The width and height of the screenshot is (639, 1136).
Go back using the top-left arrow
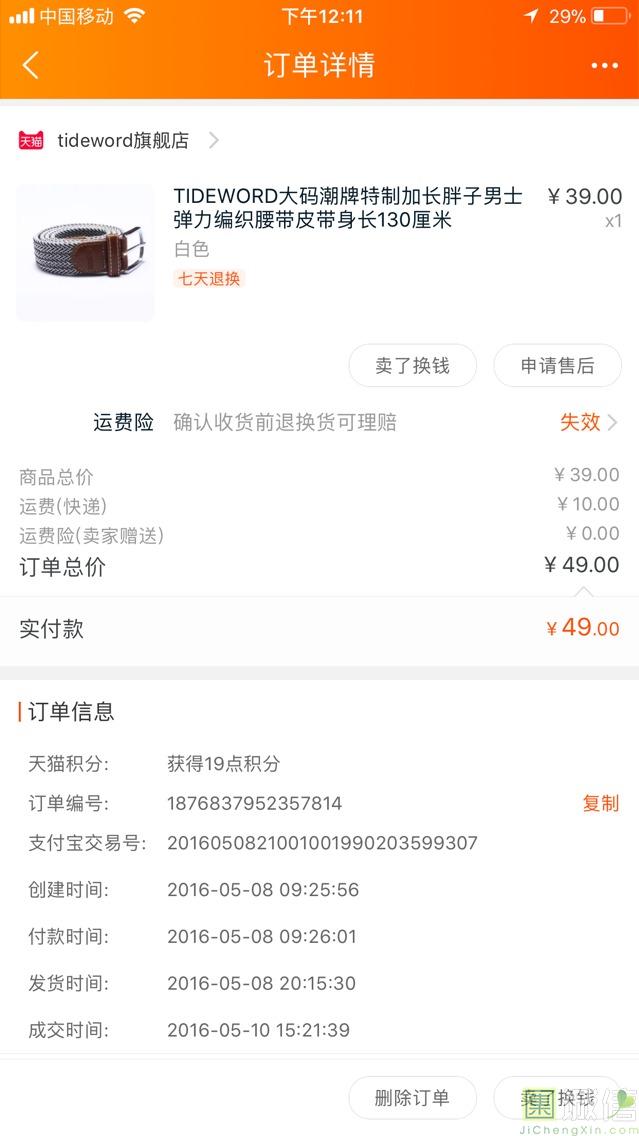[31, 66]
